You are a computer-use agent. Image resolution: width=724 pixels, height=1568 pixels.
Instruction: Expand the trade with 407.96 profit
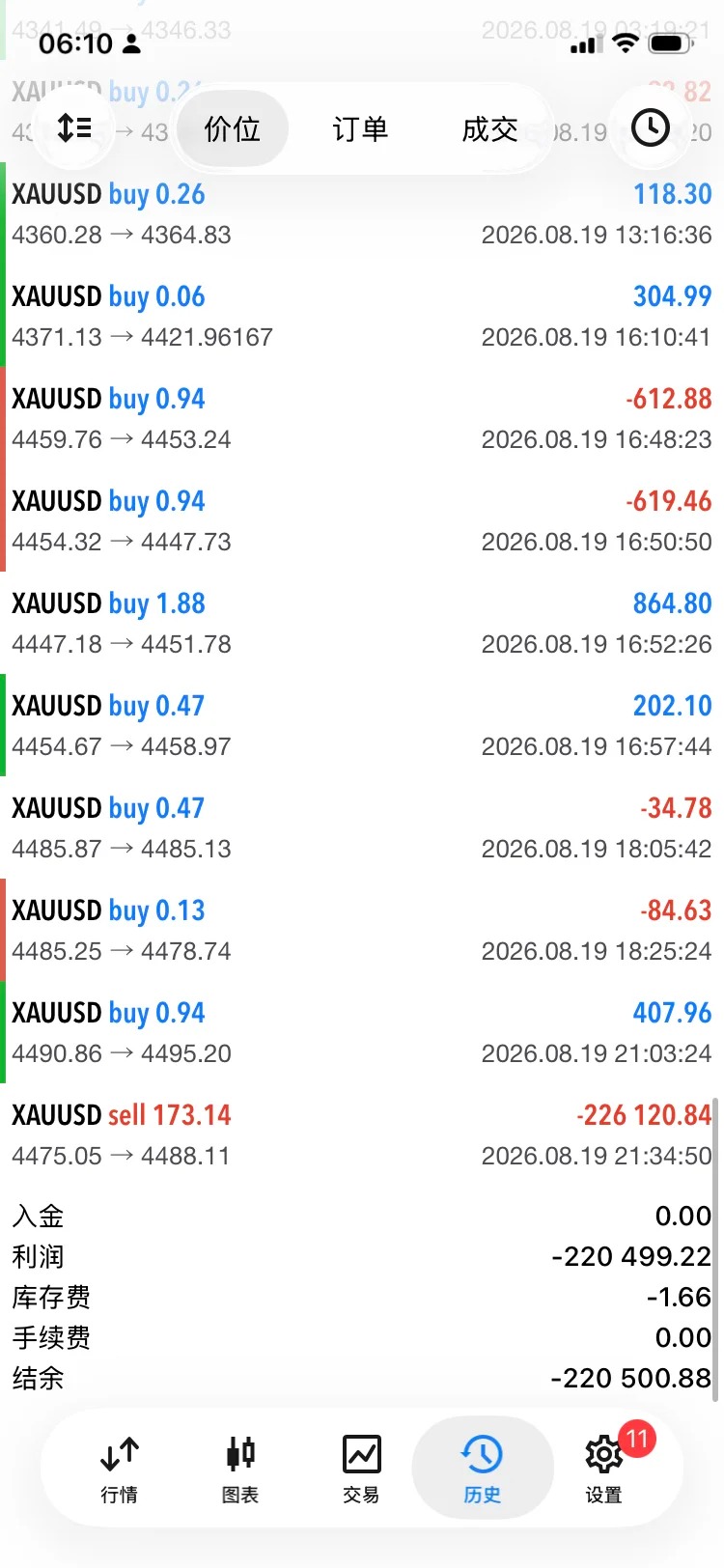click(362, 1032)
